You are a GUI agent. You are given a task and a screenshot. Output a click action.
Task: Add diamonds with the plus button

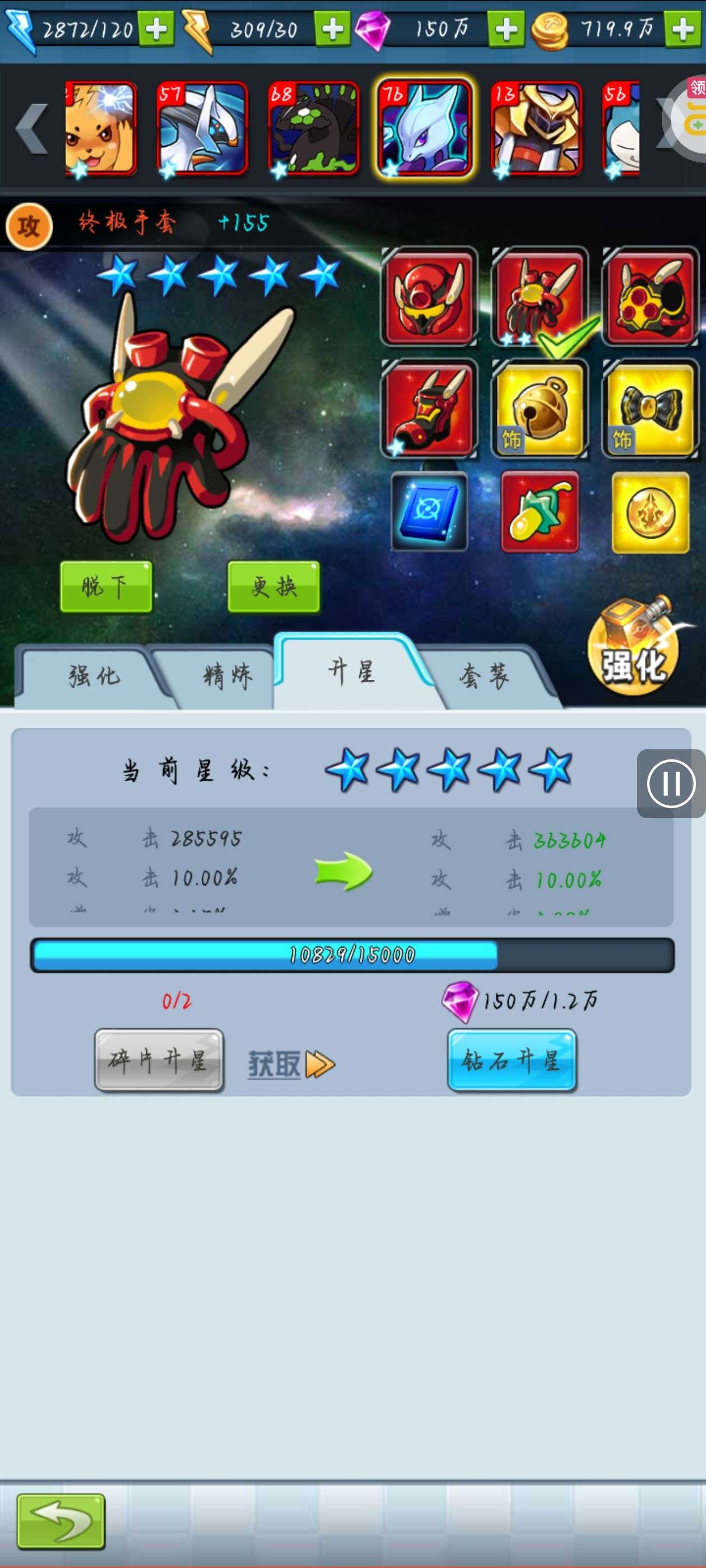click(505, 29)
